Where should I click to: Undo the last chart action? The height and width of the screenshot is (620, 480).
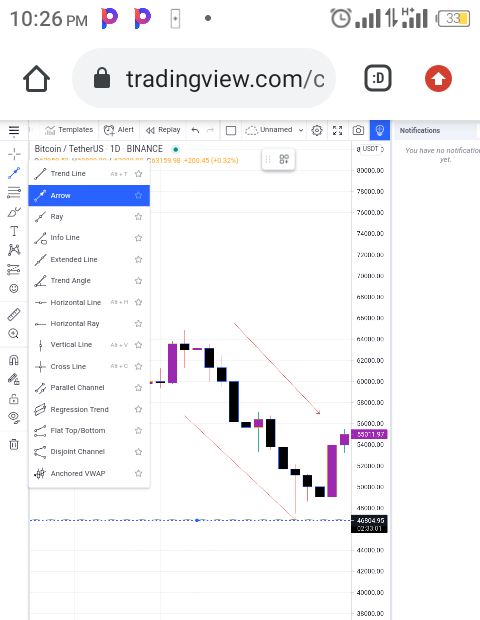tap(195, 130)
